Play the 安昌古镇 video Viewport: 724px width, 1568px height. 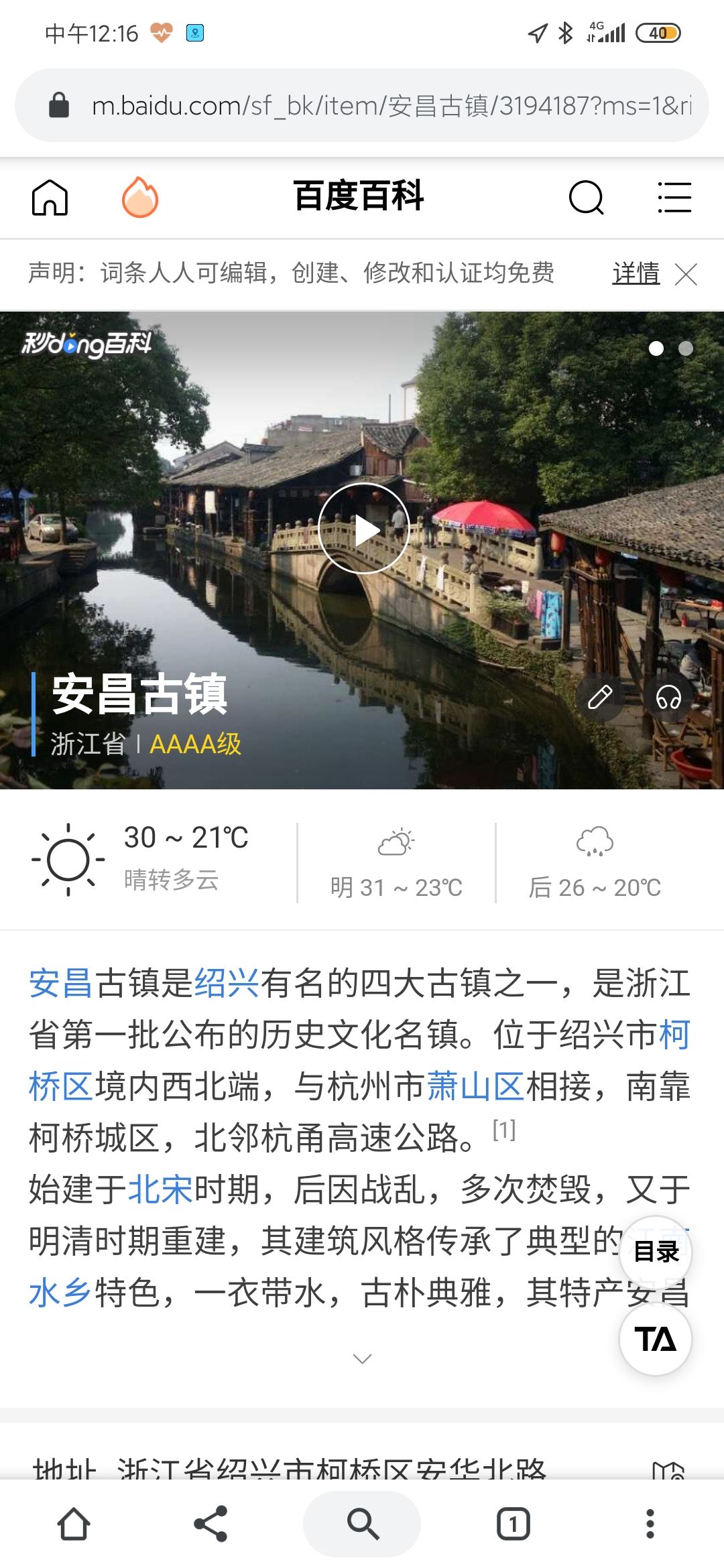(363, 528)
